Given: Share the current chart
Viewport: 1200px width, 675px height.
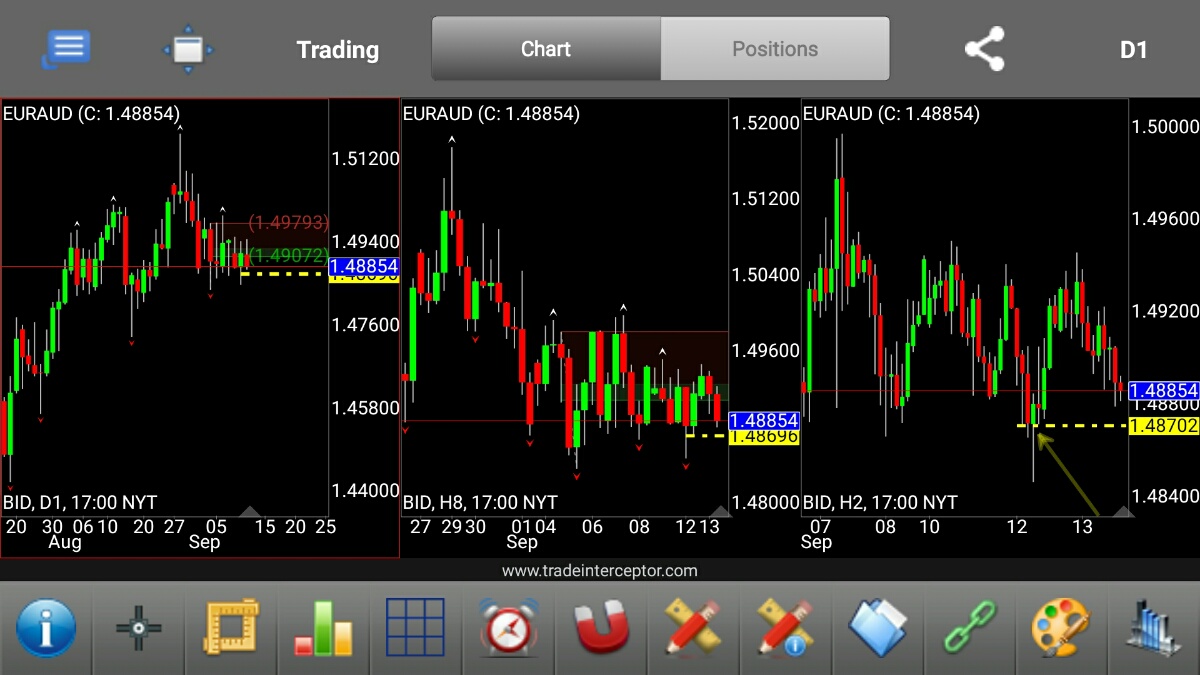Looking at the screenshot, I should [x=984, y=49].
